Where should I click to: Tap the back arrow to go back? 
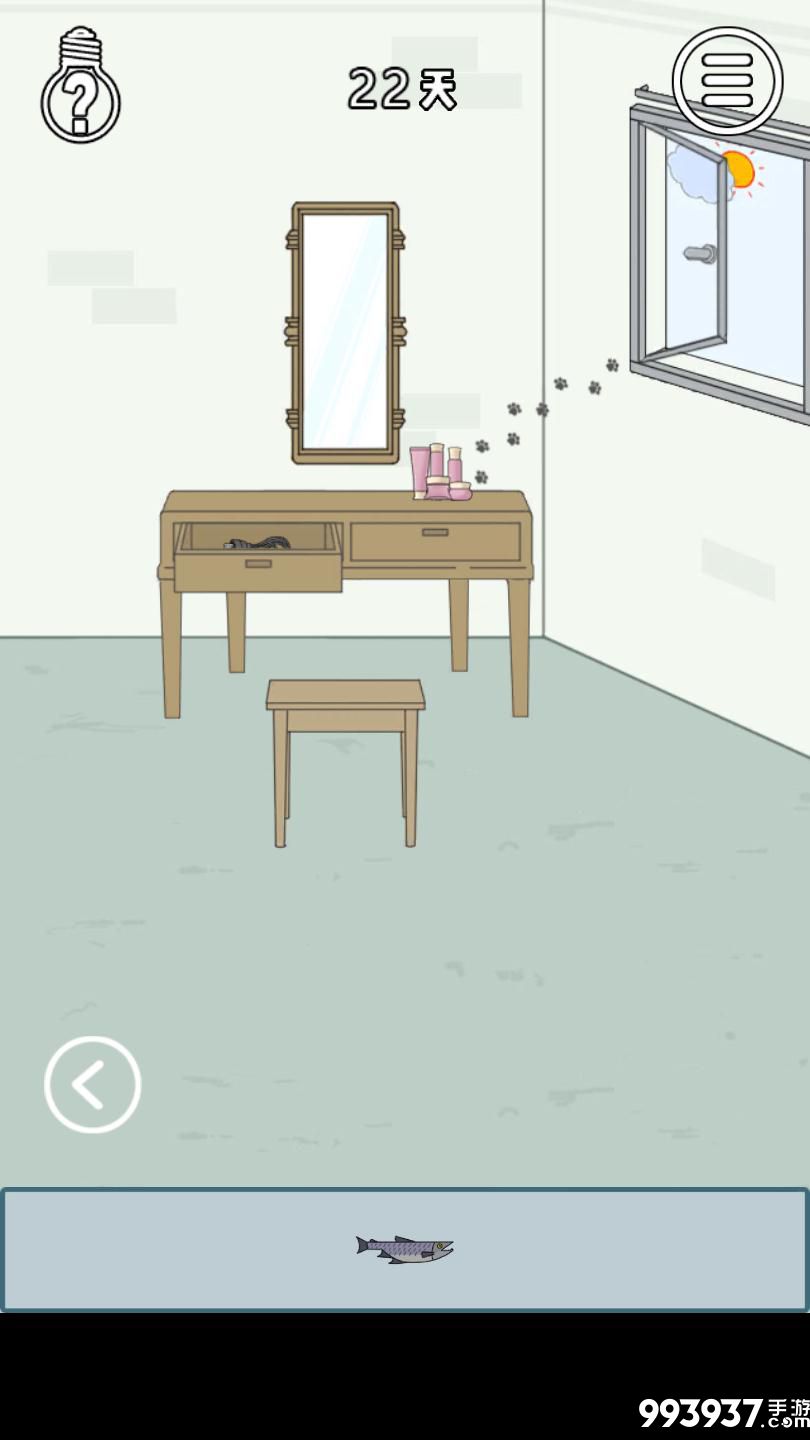92,1085
